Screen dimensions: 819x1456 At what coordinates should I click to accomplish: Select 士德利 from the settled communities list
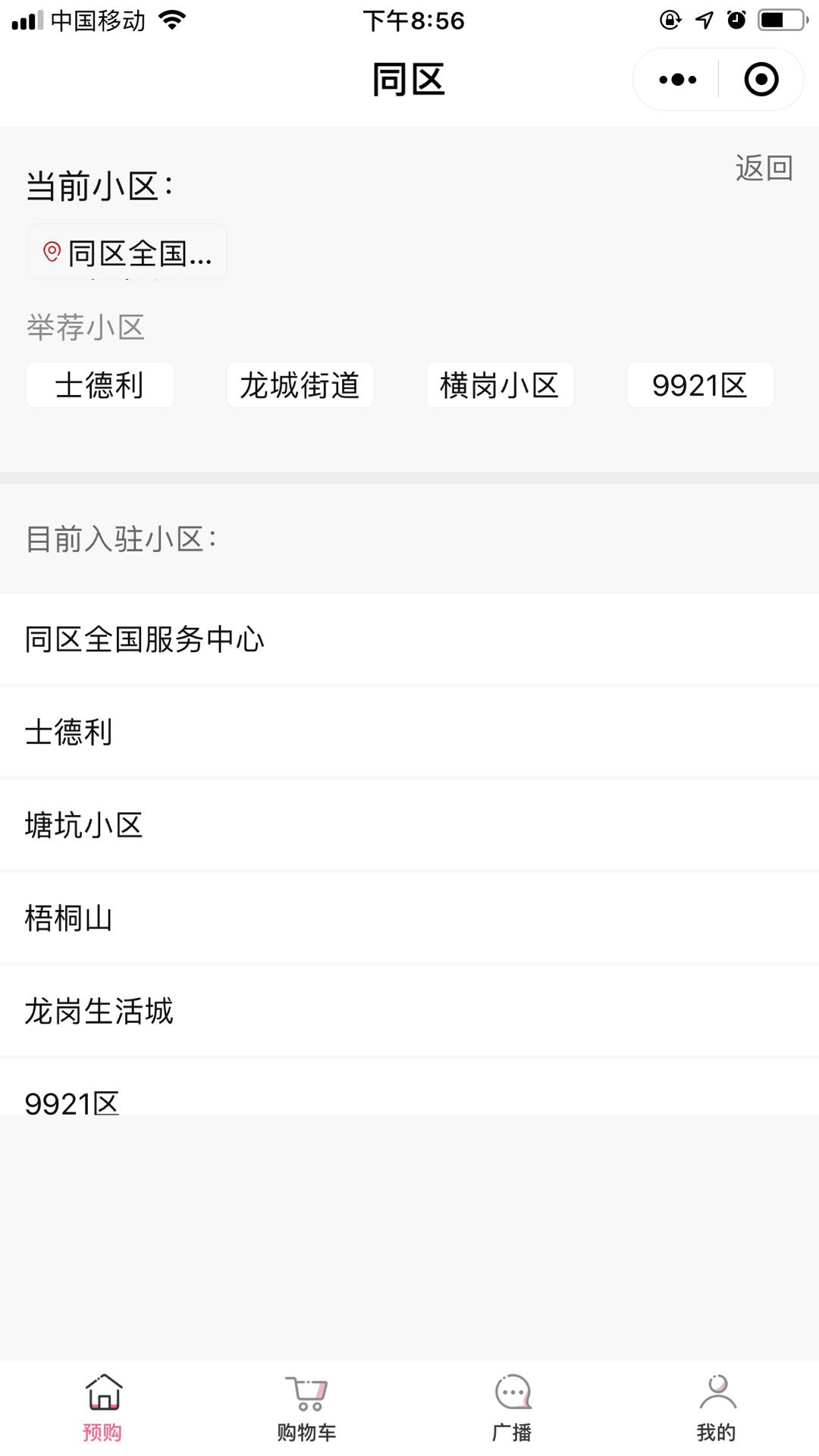point(409,733)
